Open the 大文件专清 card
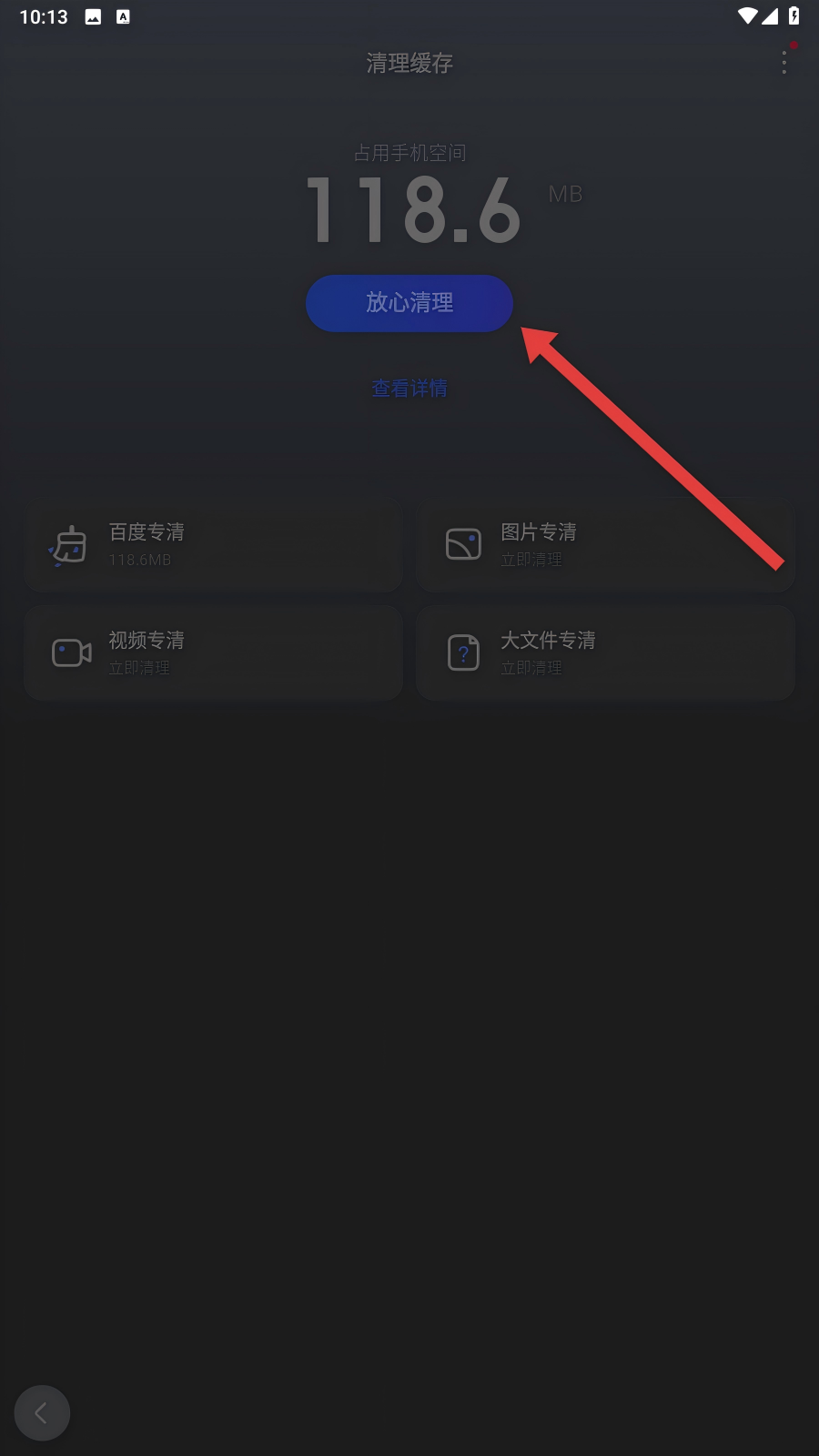 (604, 652)
